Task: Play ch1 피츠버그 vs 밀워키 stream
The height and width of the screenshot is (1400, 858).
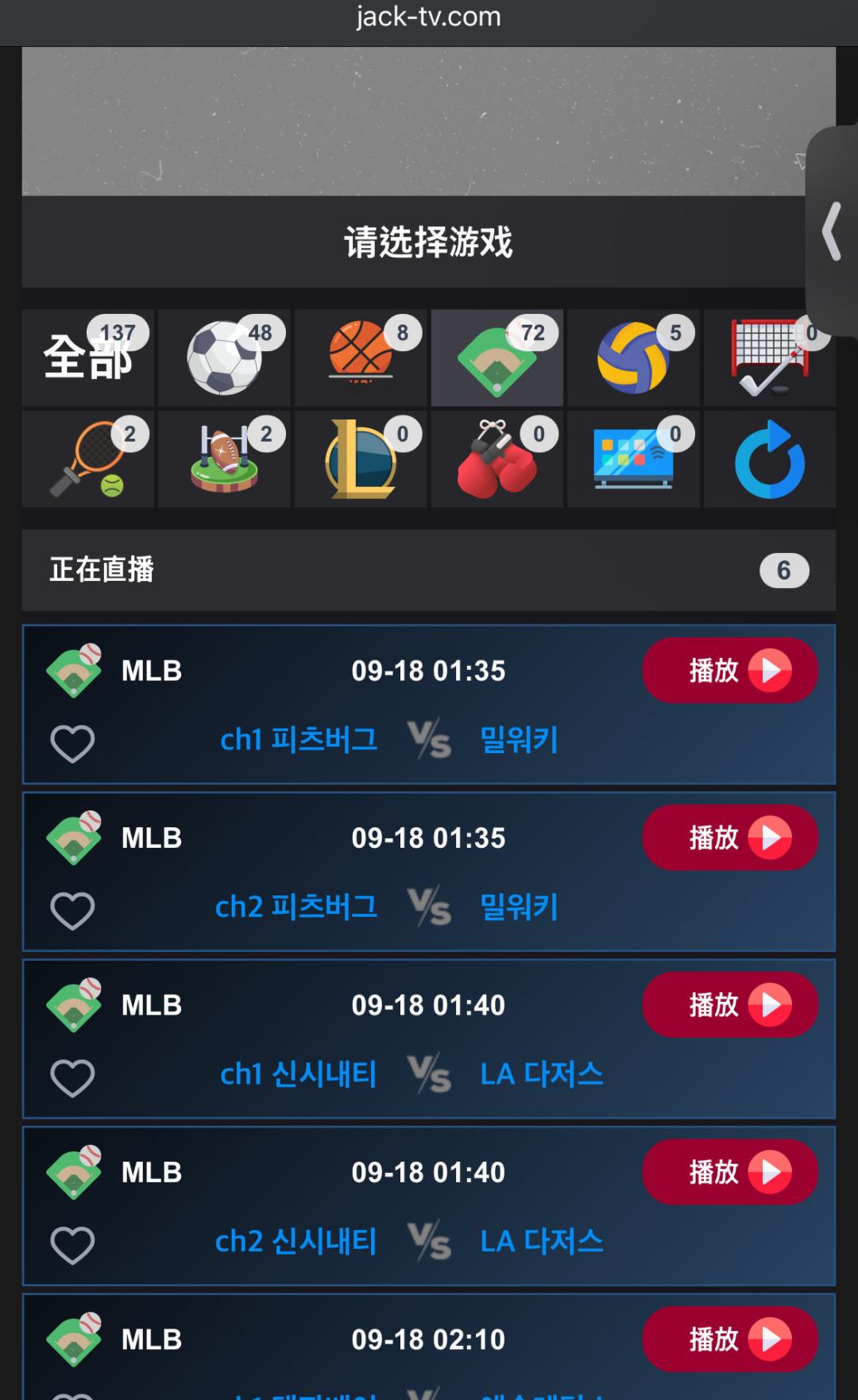Action: tap(730, 671)
